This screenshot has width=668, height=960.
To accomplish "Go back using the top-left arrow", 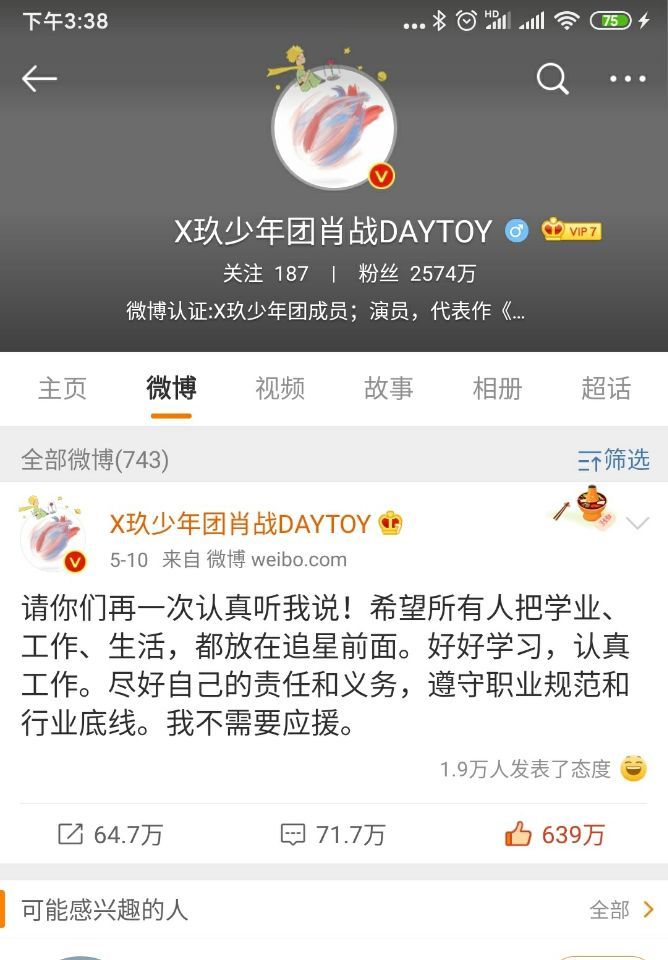I will click(40, 79).
